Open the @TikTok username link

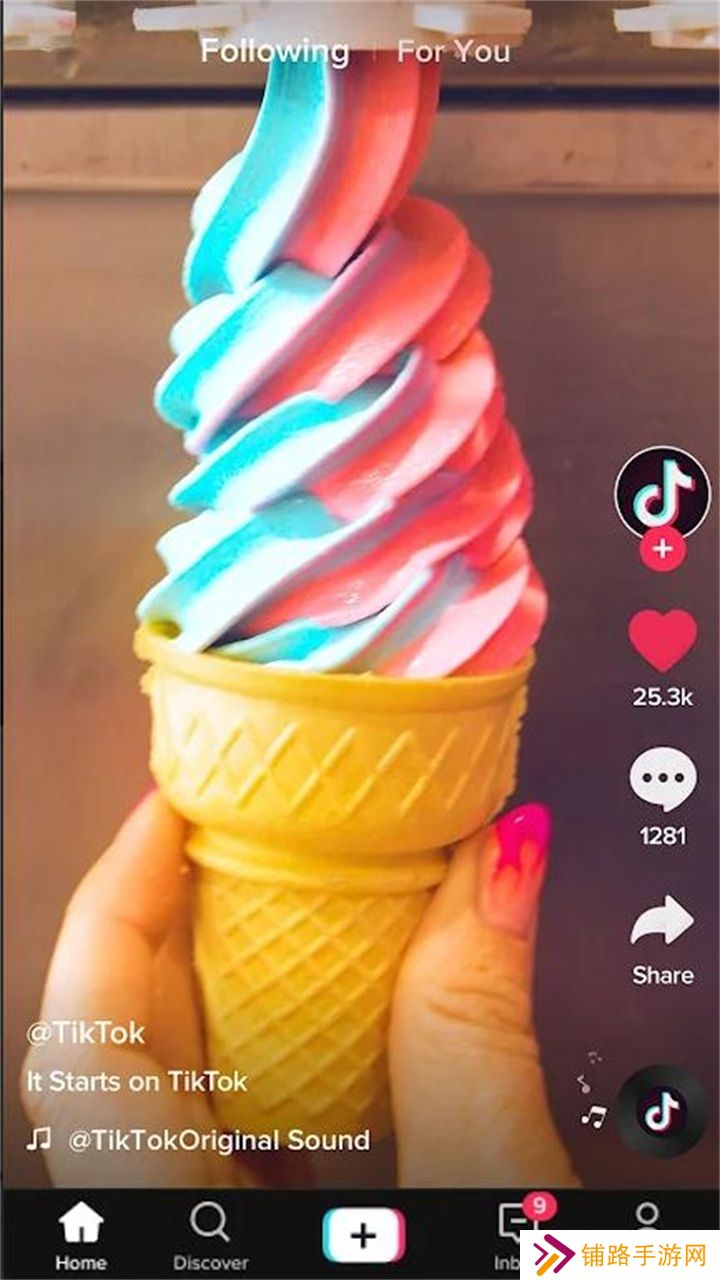coord(86,1033)
